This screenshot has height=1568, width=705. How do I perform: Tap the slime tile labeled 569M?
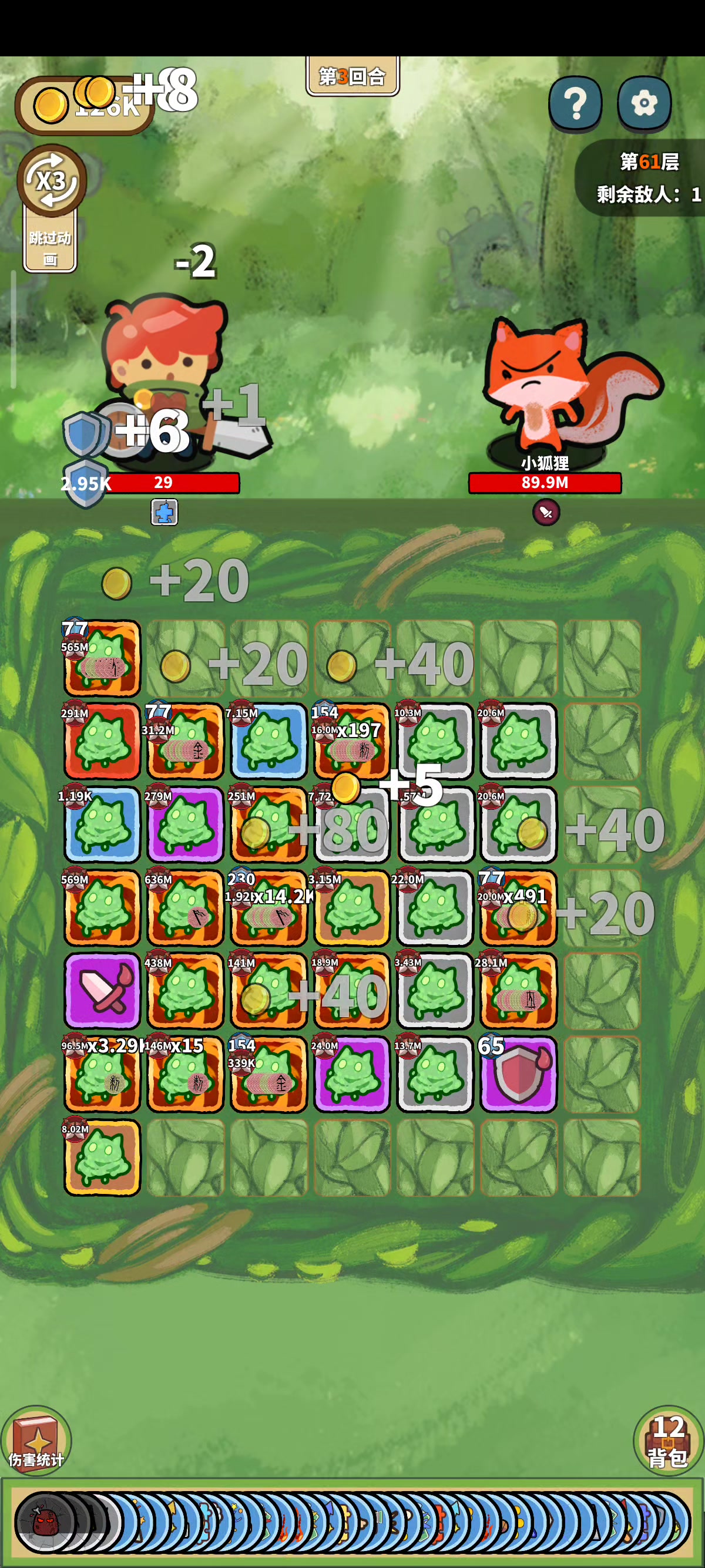pos(102,908)
